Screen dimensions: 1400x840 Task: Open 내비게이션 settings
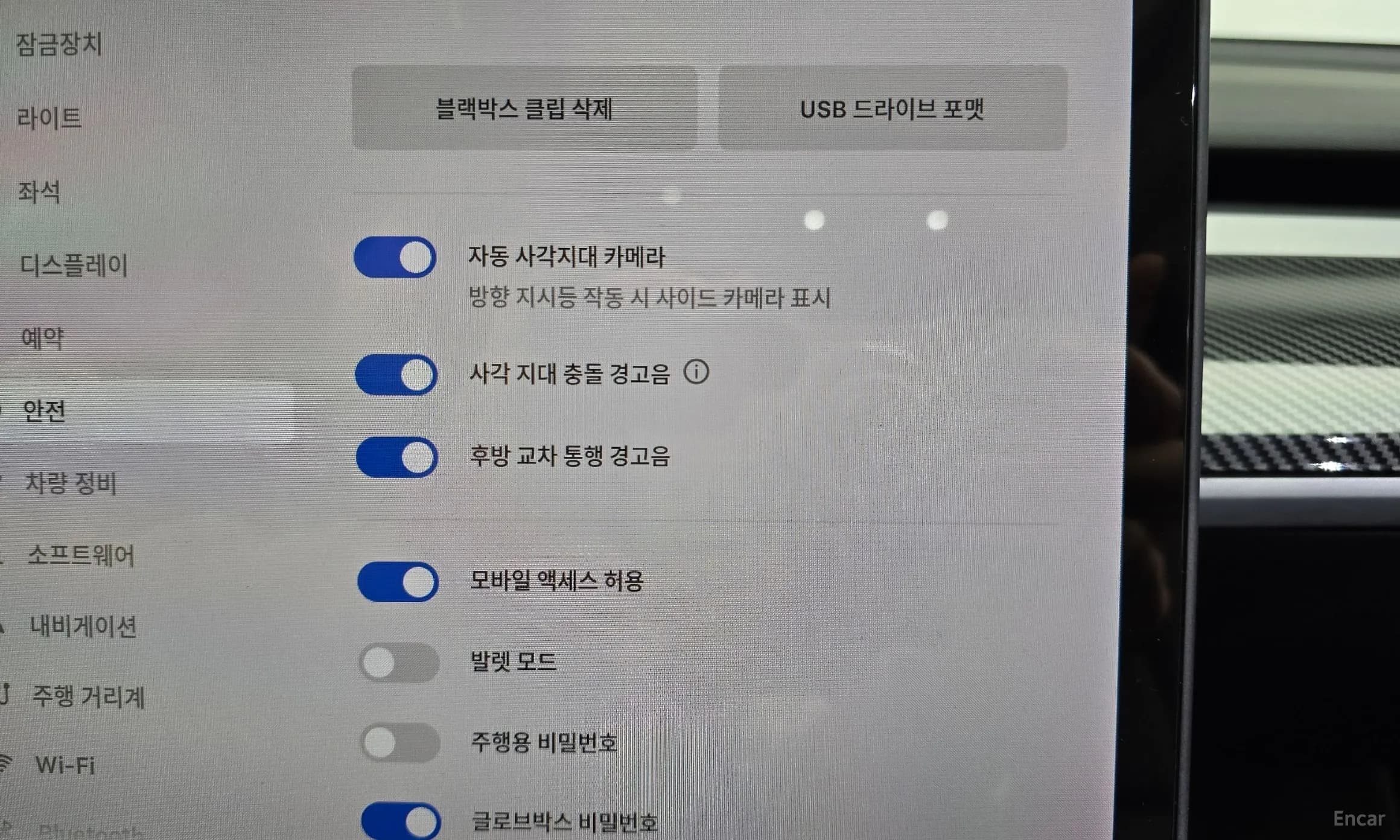[83, 626]
